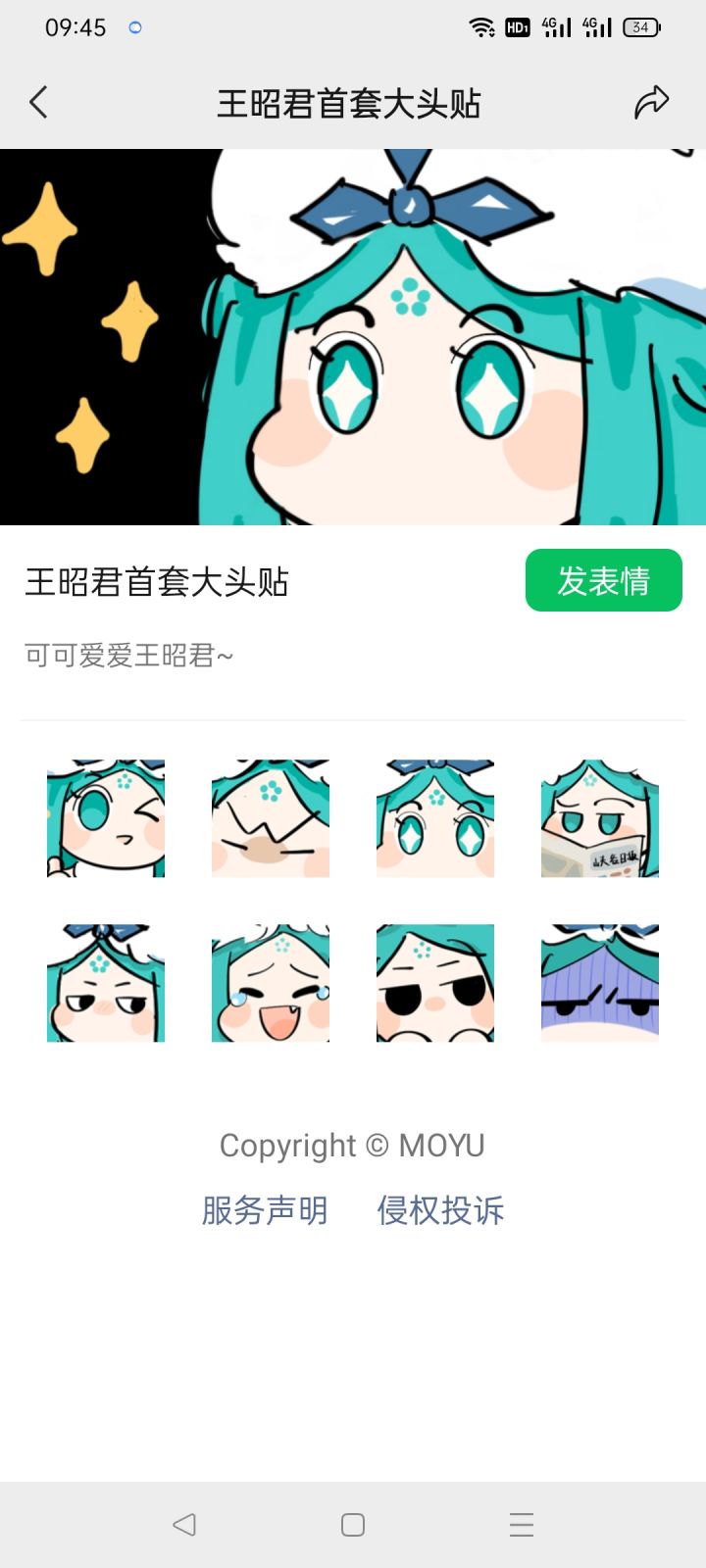706x1568 pixels.
Task: Tap the HD icon in the status bar
Action: tap(519, 27)
